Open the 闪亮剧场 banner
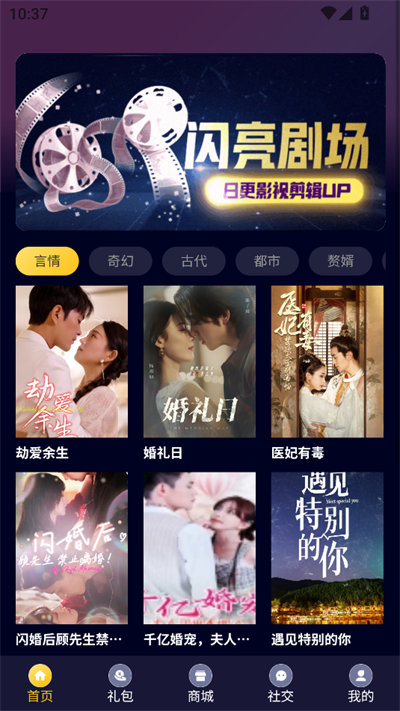The width and height of the screenshot is (400, 711). (x=200, y=142)
